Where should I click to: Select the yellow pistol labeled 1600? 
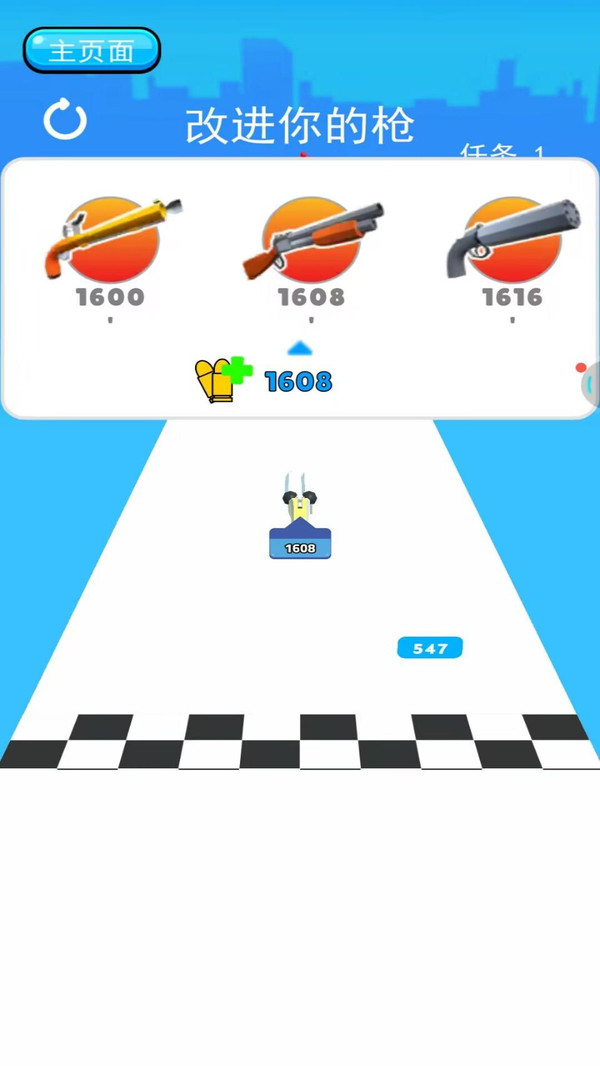pos(112,239)
